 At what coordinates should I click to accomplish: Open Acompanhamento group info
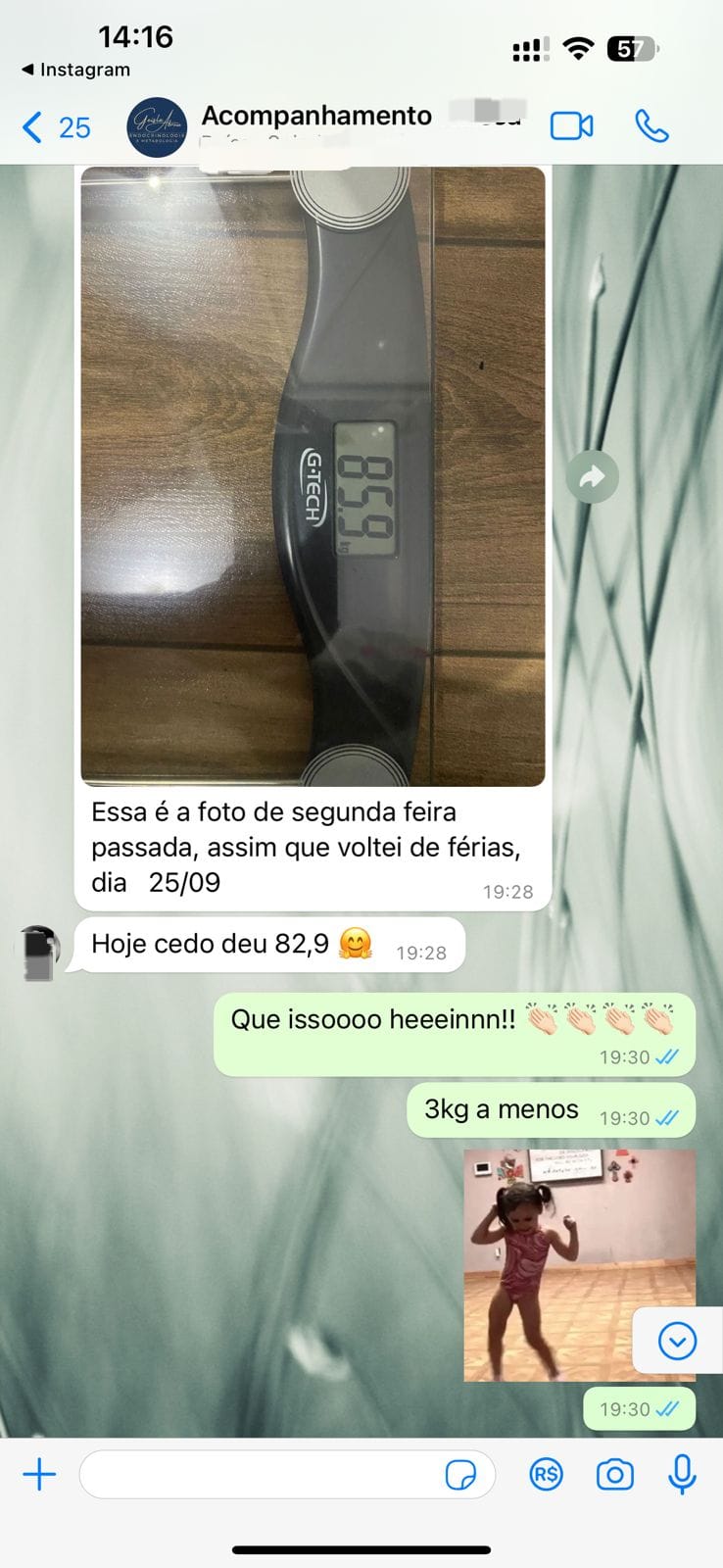(x=315, y=118)
